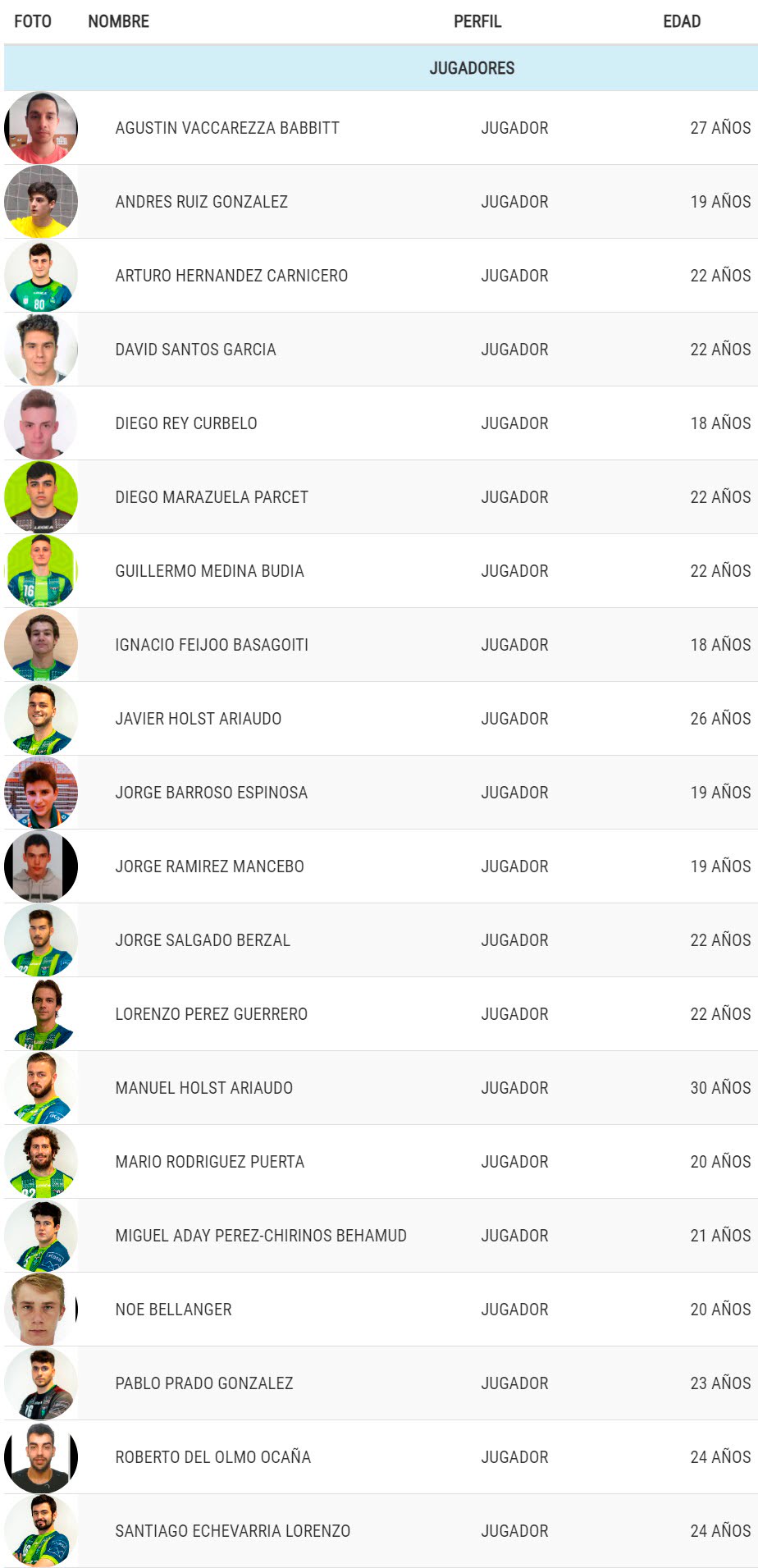Open Manuel Holst Ariaudo's row

click(x=381, y=1088)
